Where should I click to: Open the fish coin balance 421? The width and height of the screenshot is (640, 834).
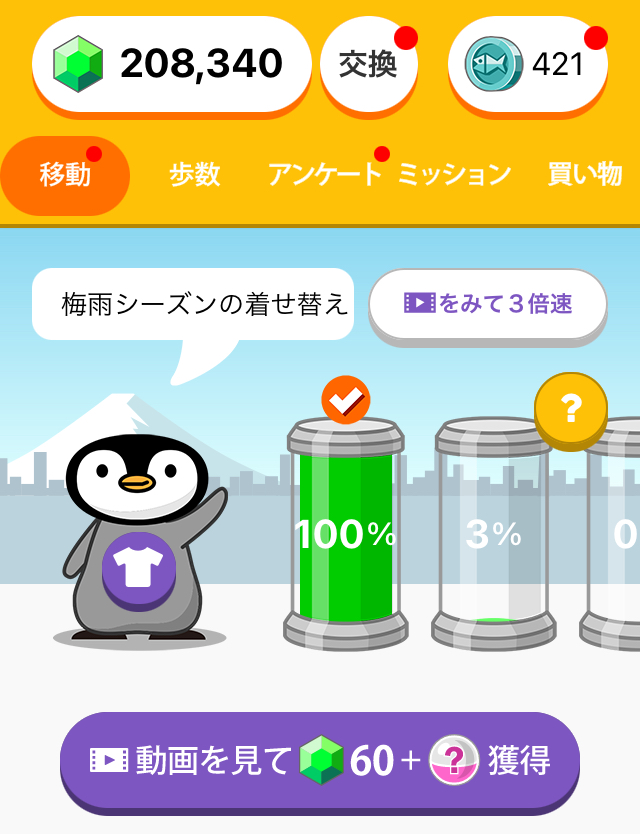tap(527, 65)
